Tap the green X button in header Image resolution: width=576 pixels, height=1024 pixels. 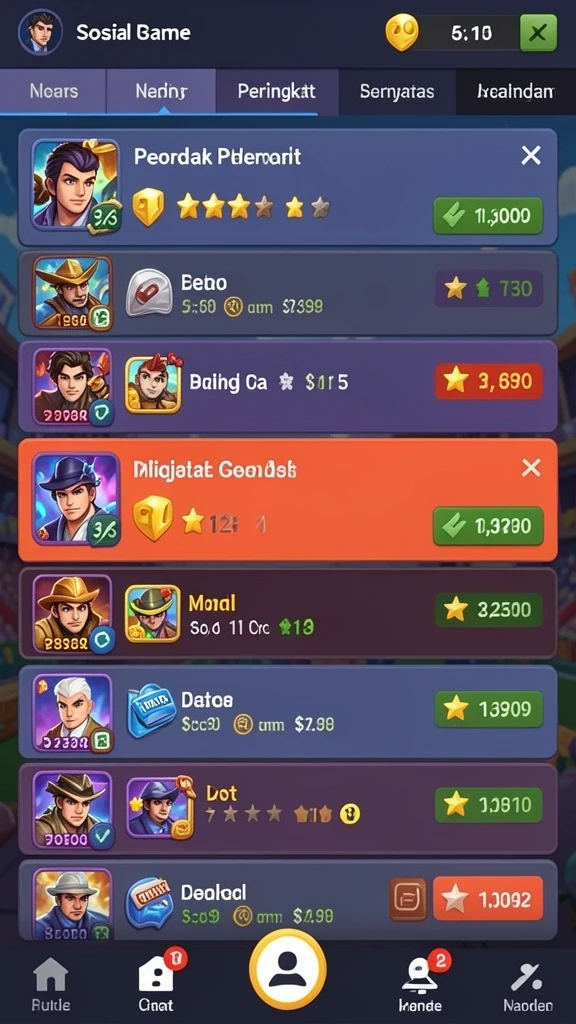538,33
